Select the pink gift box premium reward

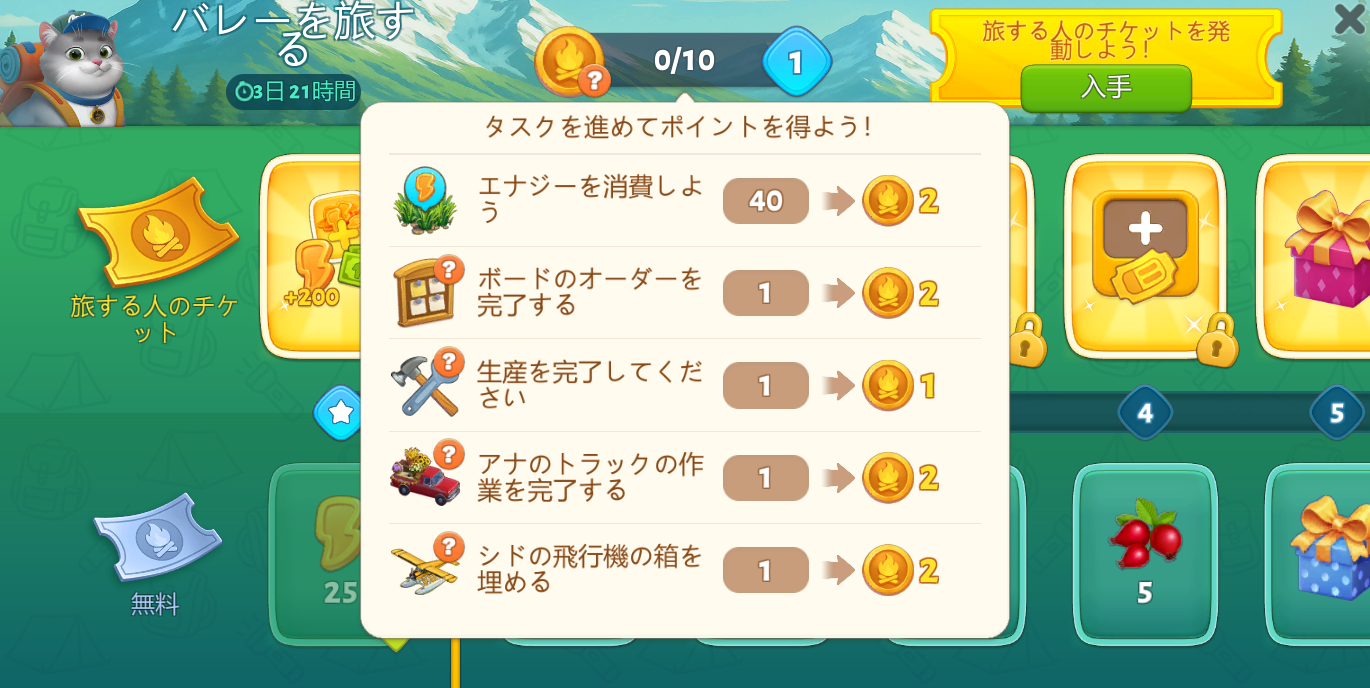coord(1320,257)
